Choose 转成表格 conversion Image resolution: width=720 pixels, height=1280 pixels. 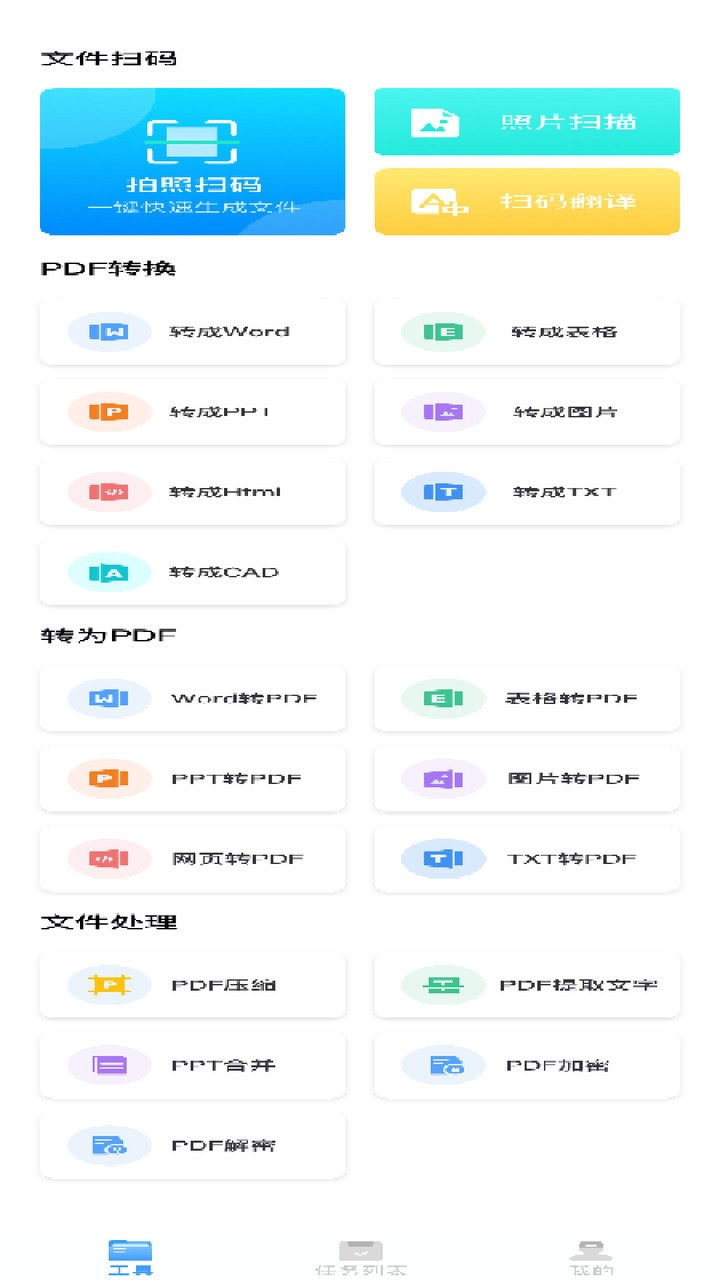[527, 332]
